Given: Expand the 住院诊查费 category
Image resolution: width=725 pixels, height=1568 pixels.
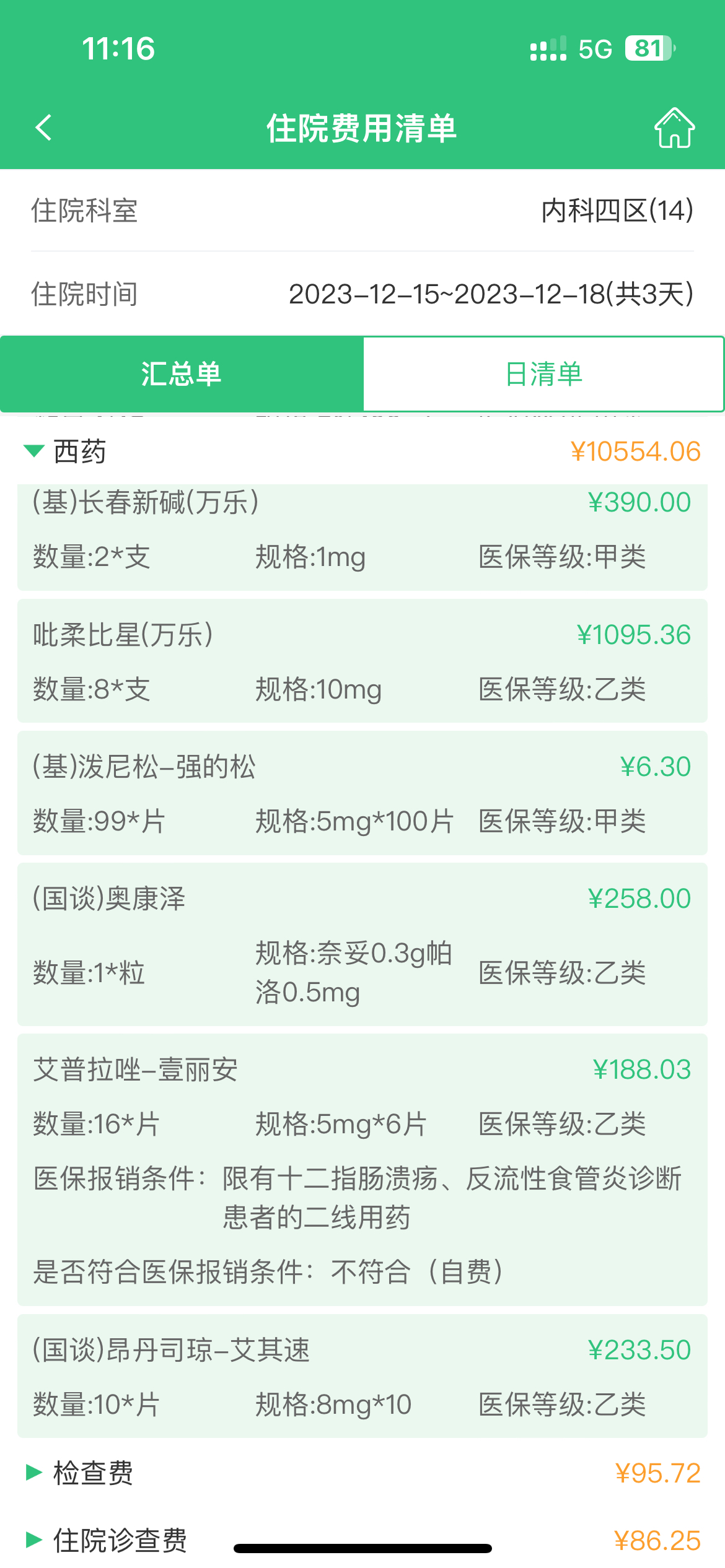Looking at the screenshot, I should (362, 1540).
